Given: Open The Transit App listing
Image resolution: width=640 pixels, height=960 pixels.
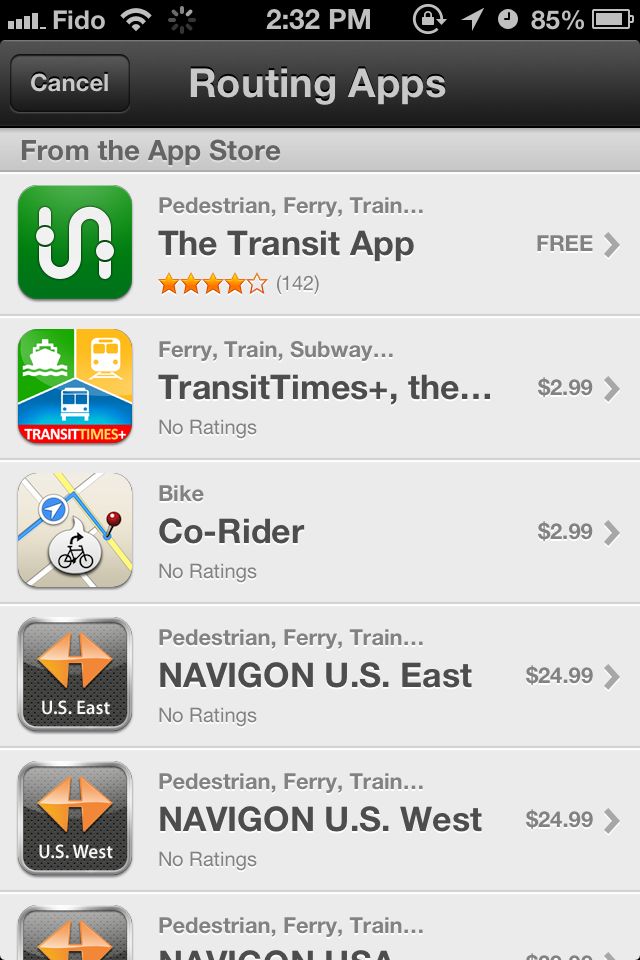Looking at the screenshot, I should [320, 244].
